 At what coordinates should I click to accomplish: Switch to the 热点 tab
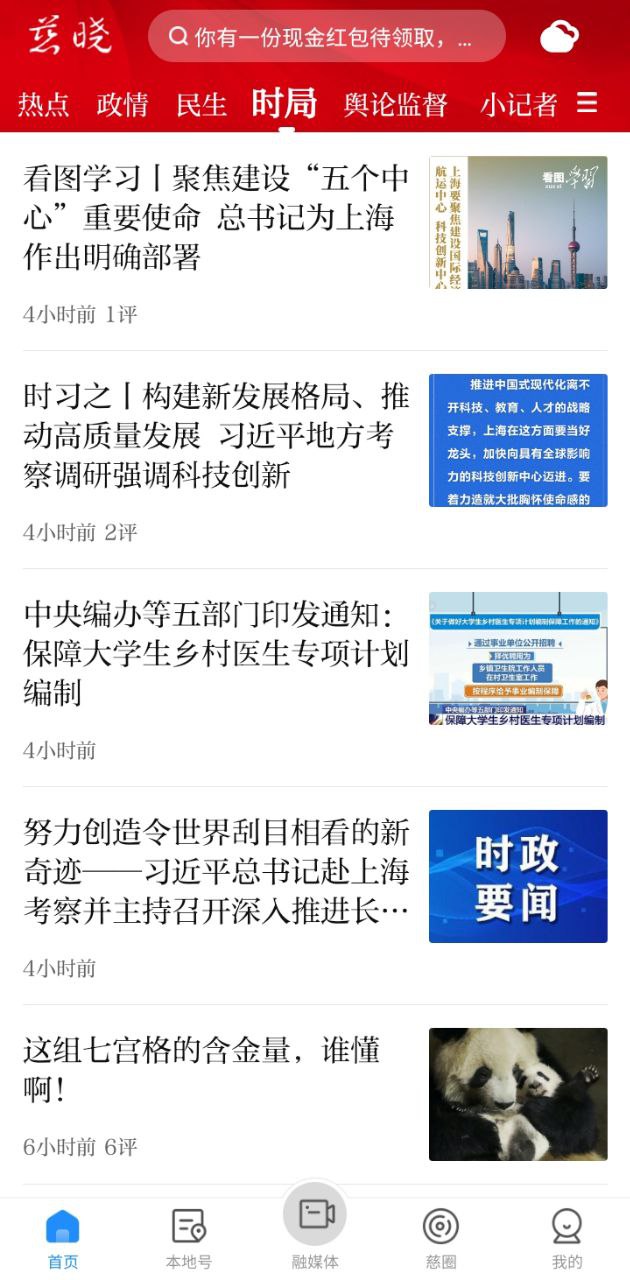click(44, 104)
